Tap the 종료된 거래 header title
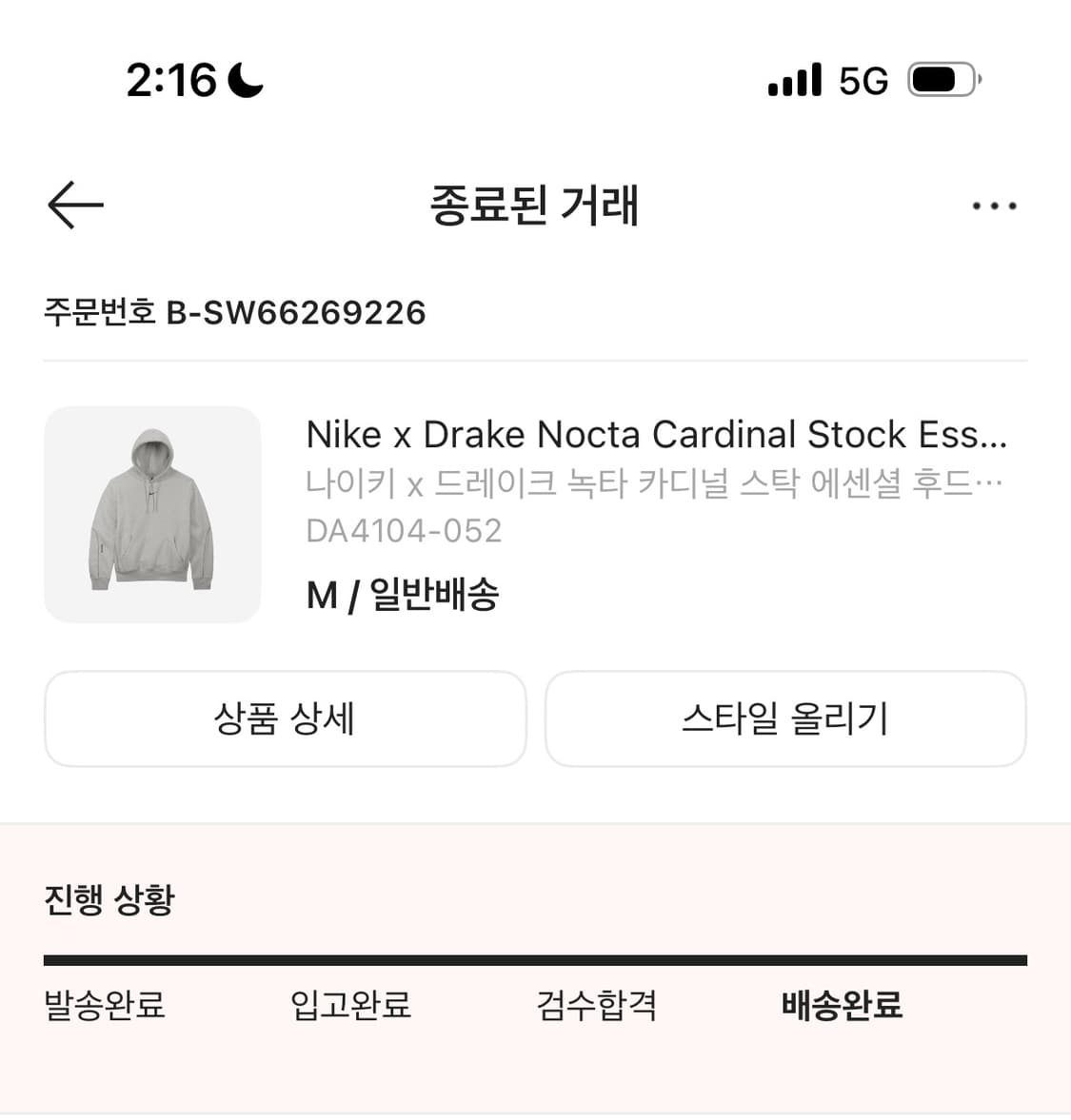Viewport: 1071px width, 1120px height. (x=535, y=206)
